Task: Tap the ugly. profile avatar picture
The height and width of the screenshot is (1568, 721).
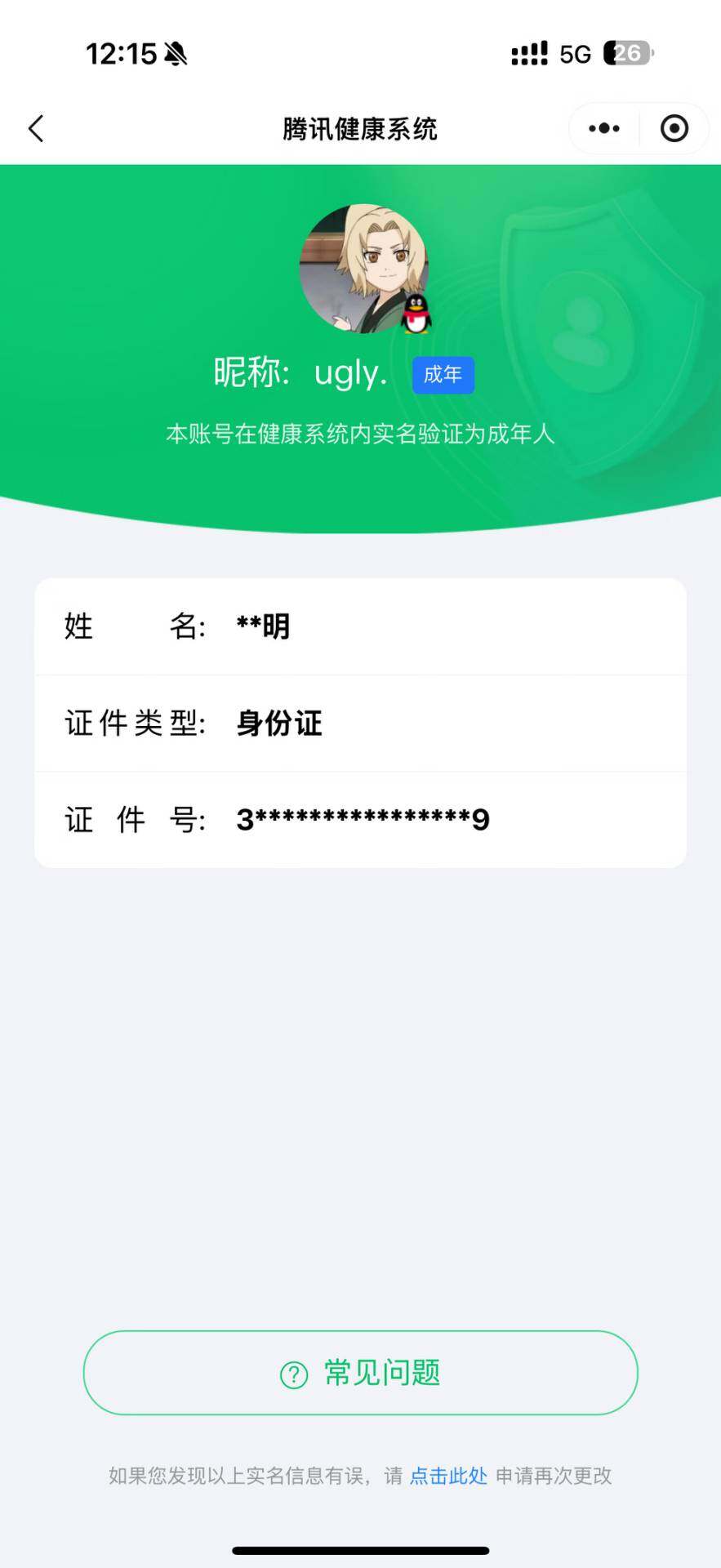Action: coord(360,269)
